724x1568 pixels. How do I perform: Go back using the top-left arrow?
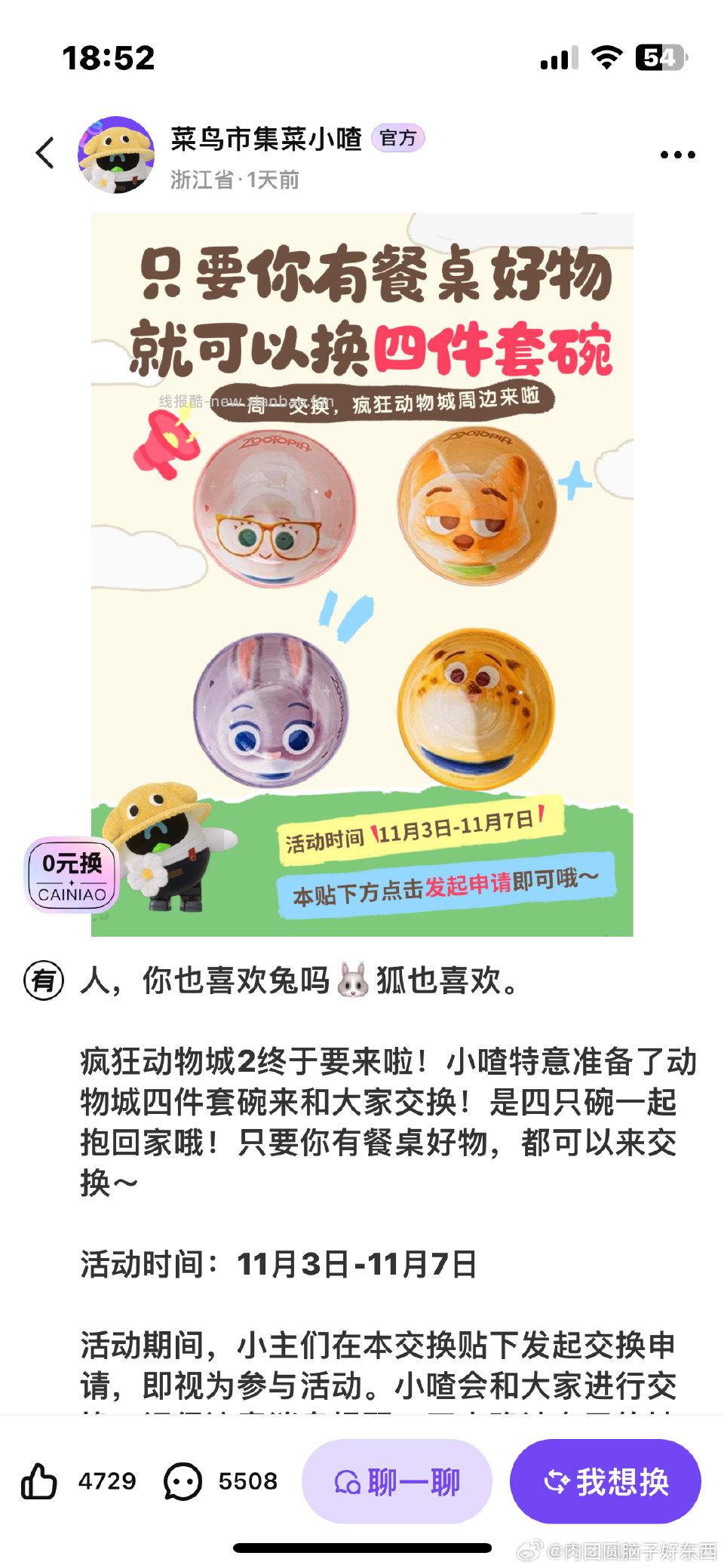pyautogui.click(x=45, y=153)
